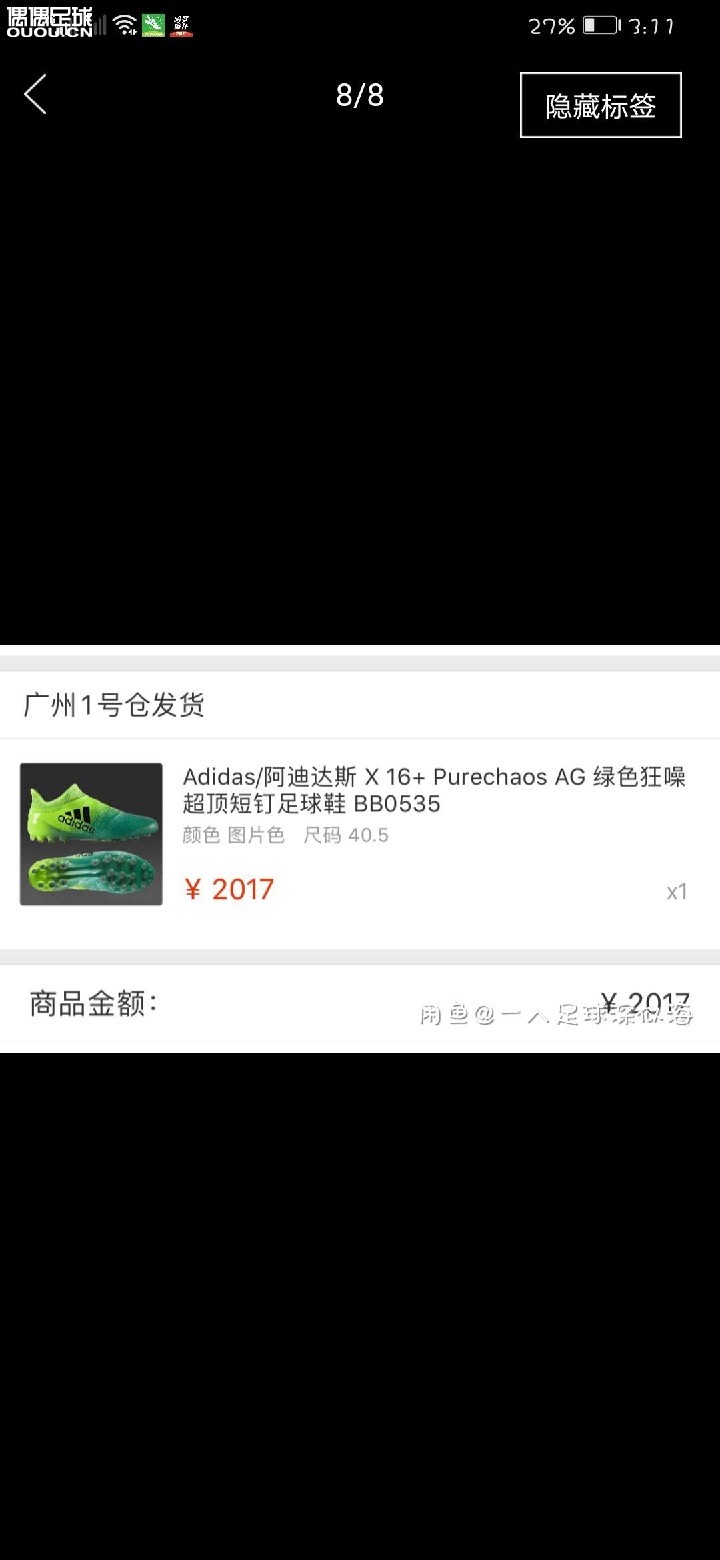Go back with the arrow icon

click(36, 95)
